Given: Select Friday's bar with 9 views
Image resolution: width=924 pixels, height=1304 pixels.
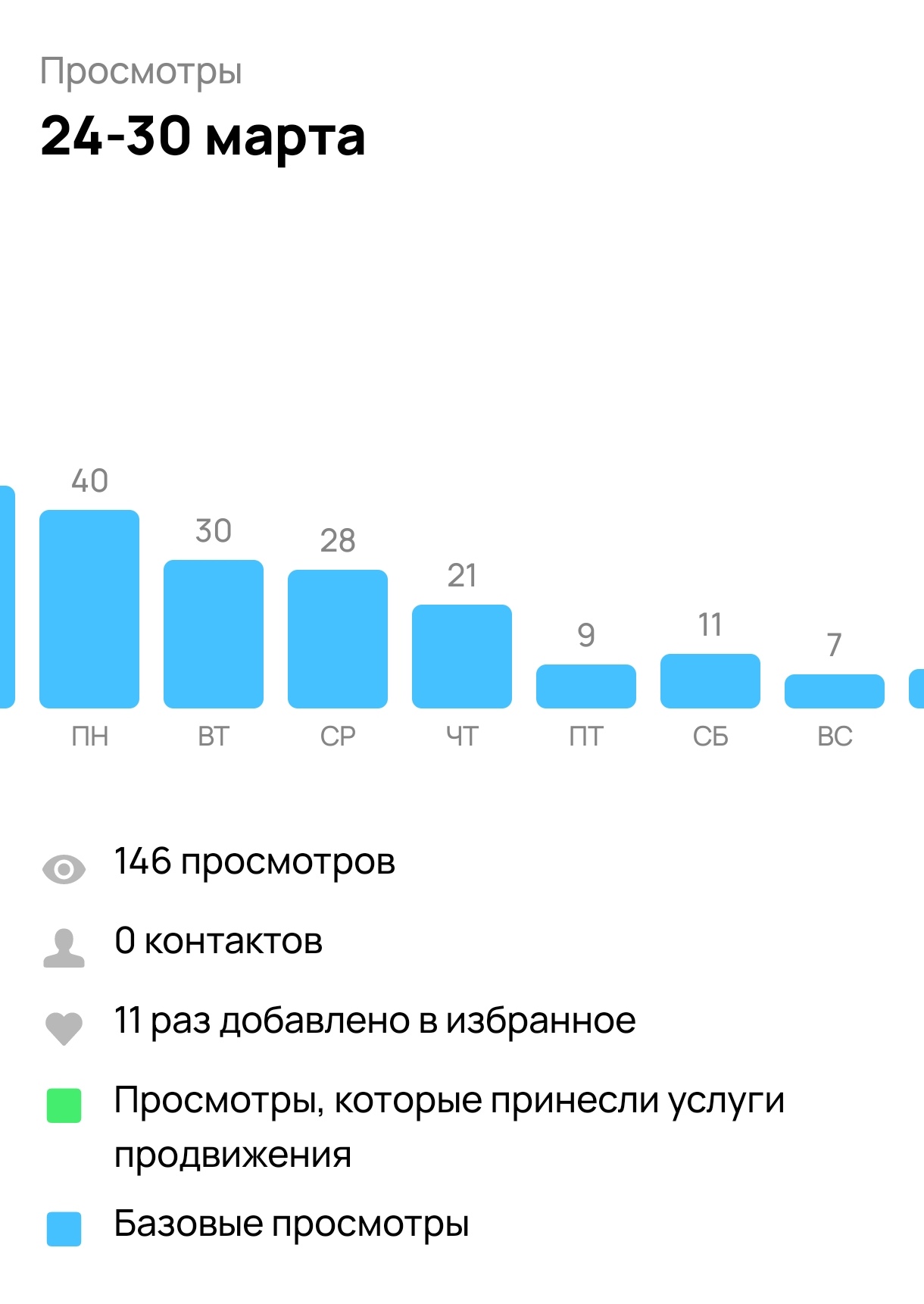Looking at the screenshot, I should coord(586,686).
